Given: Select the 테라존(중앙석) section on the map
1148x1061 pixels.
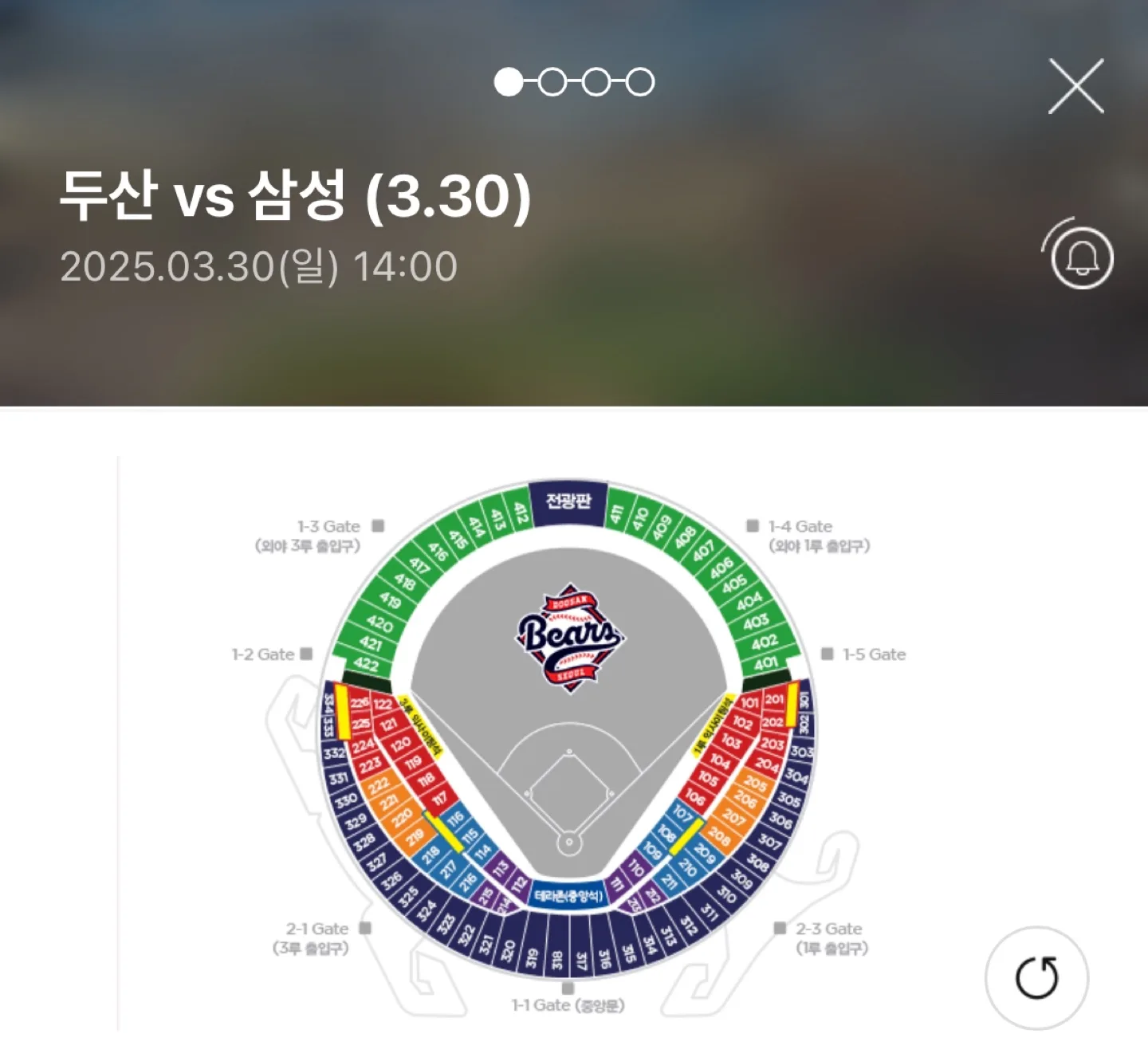Looking at the screenshot, I should click(569, 895).
